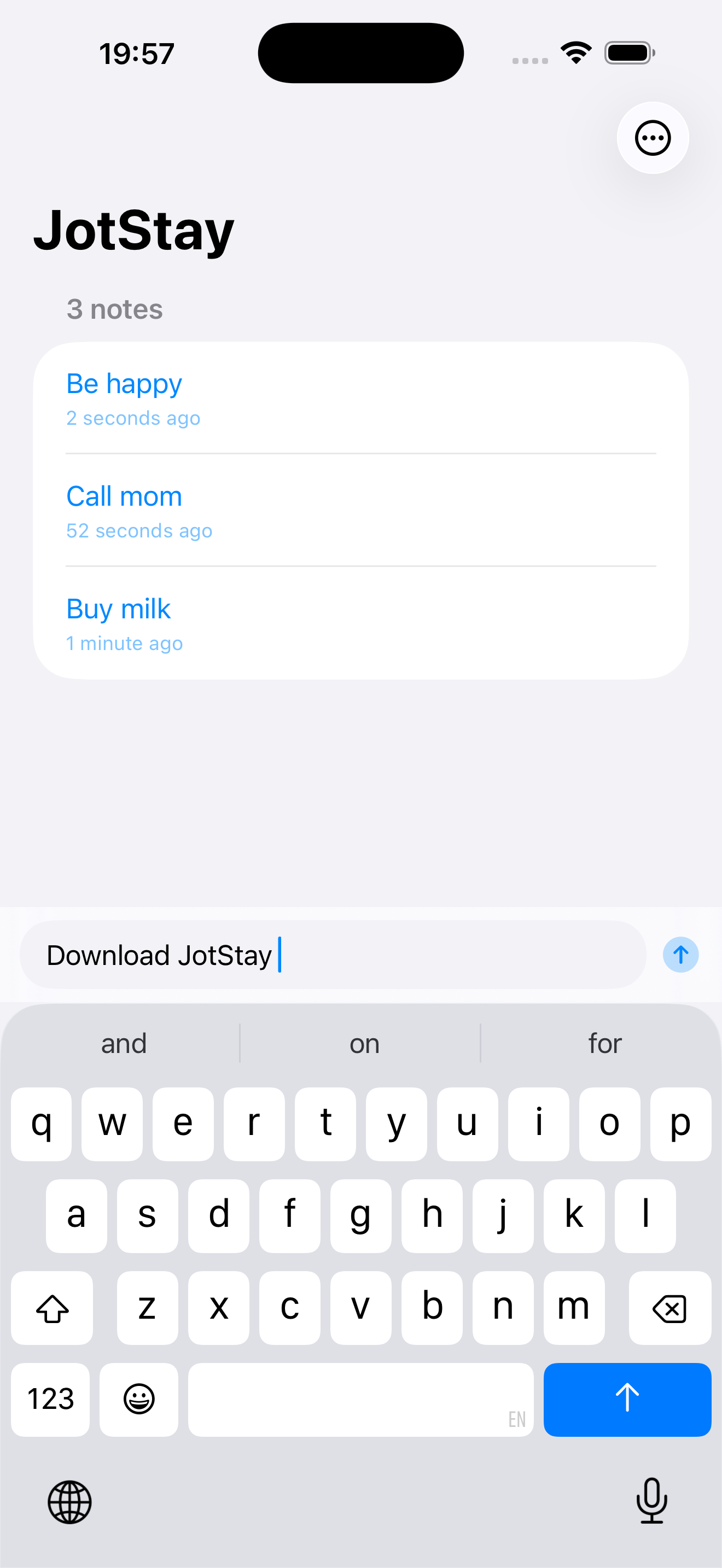Image resolution: width=722 pixels, height=1568 pixels.
Task: Switch to the numeric 123 keyboard
Action: pyautogui.click(x=50, y=1400)
